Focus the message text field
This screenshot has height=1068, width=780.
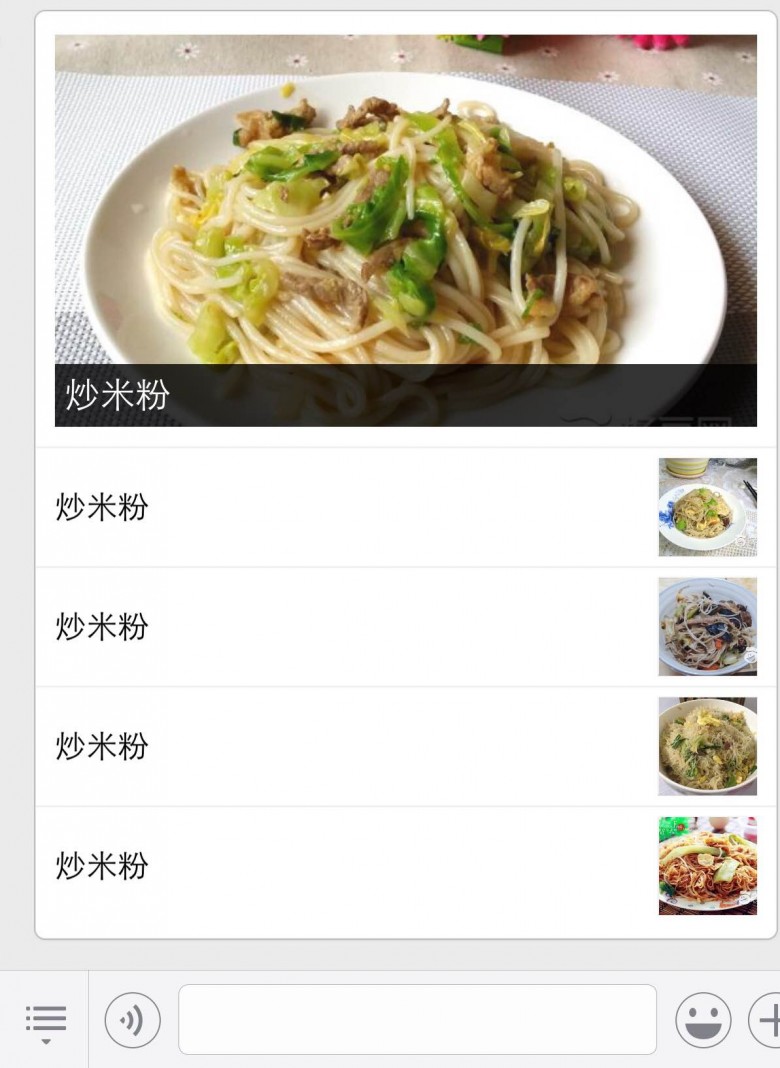coord(417,1020)
